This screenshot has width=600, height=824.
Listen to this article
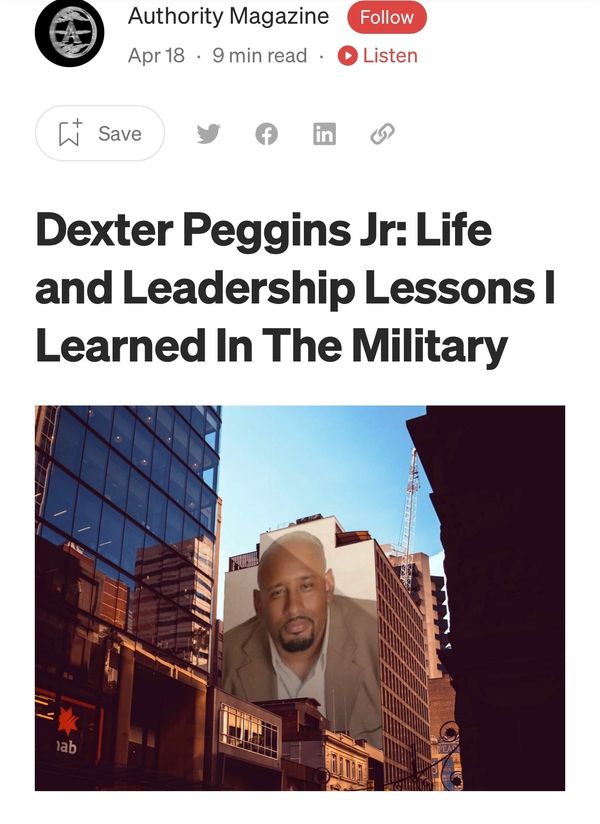coord(378,56)
